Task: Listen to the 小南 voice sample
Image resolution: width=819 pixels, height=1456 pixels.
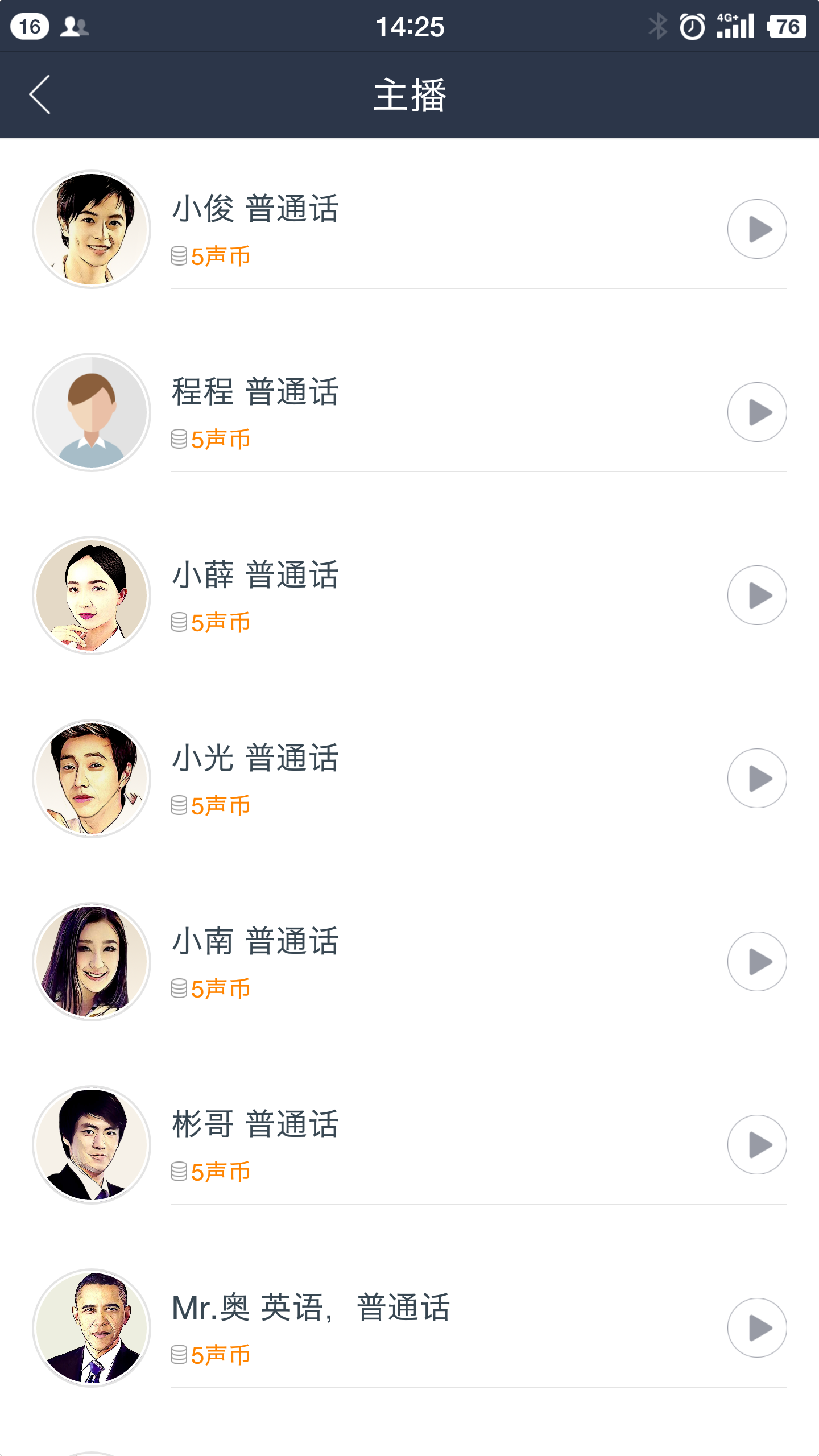Action: 757,962
